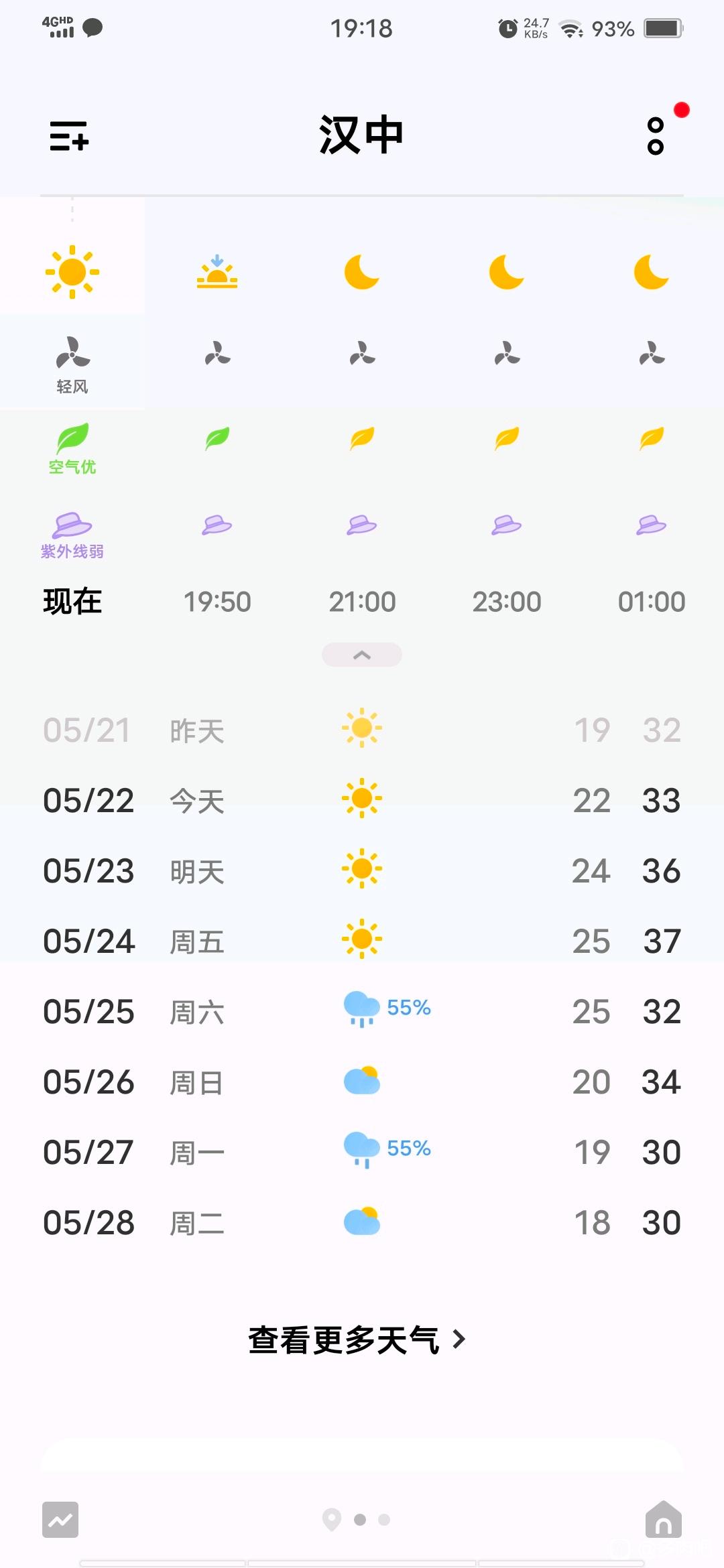The height and width of the screenshot is (1568, 724).
Task: Open 查看更多天气 link
Action: [x=357, y=1340]
